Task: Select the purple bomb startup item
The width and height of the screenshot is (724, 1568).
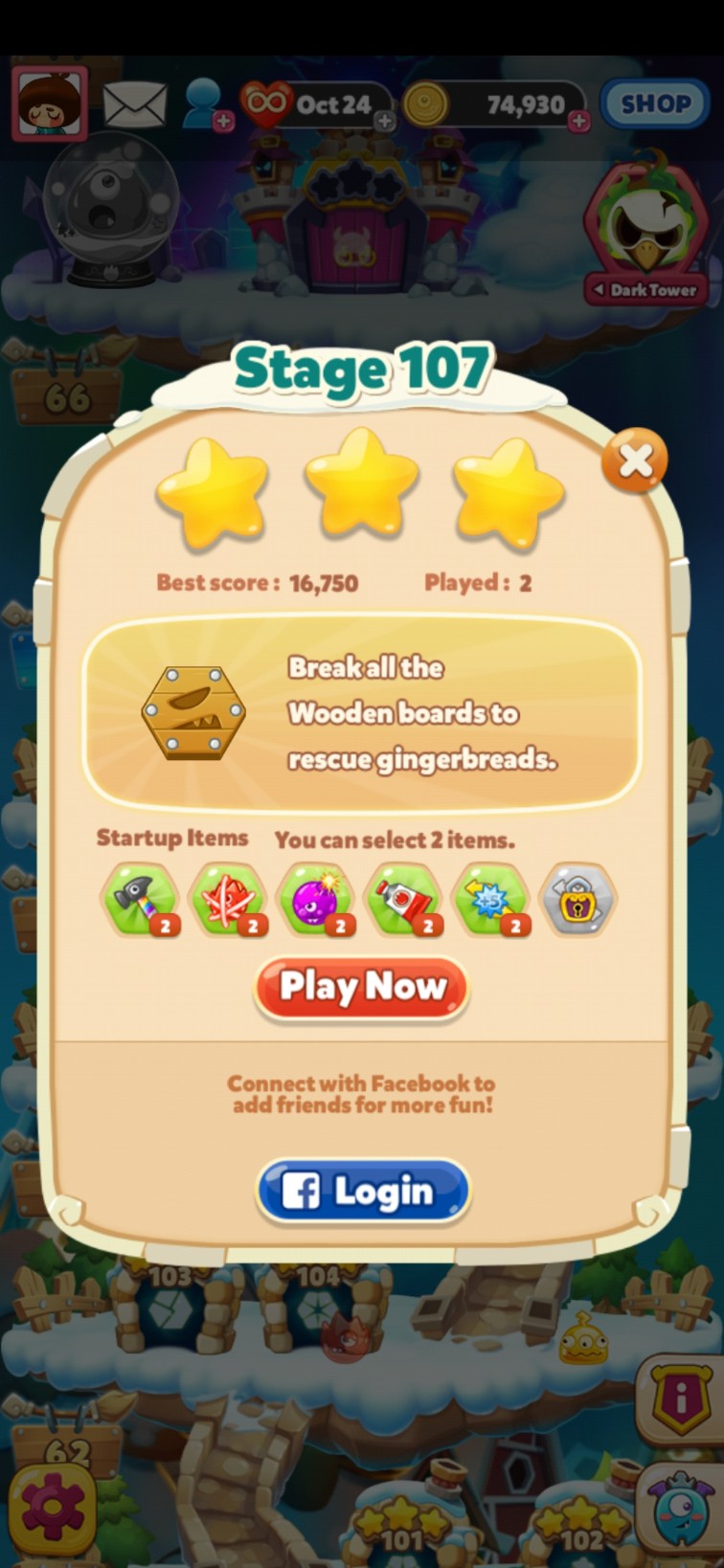Action: pos(315,899)
